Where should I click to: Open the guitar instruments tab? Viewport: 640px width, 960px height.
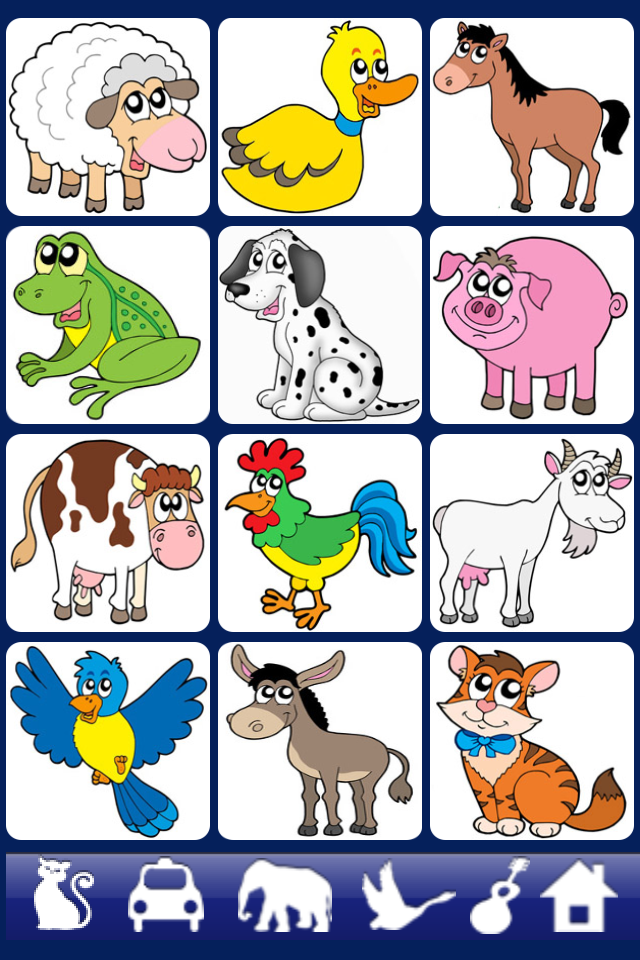tap(498, 893)
